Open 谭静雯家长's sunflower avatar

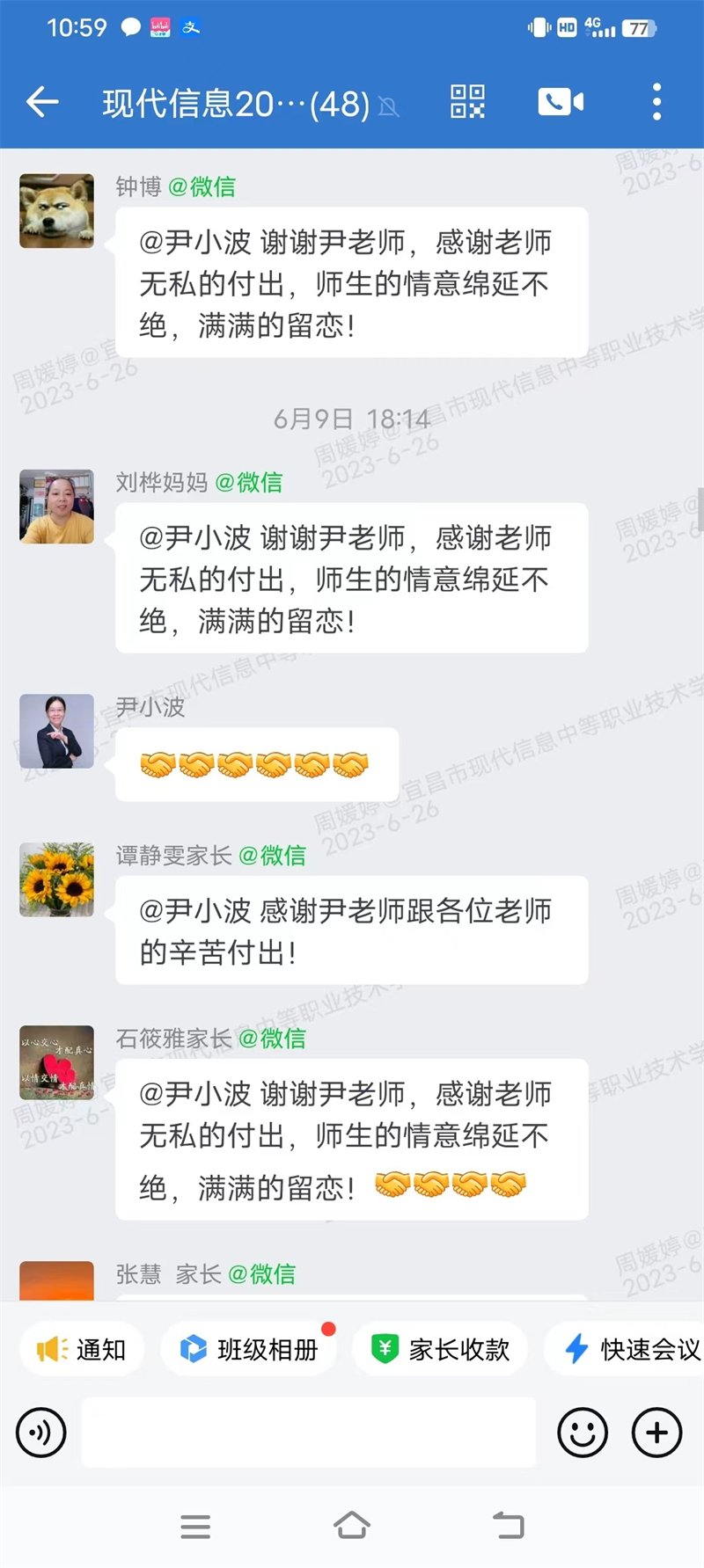57,880
